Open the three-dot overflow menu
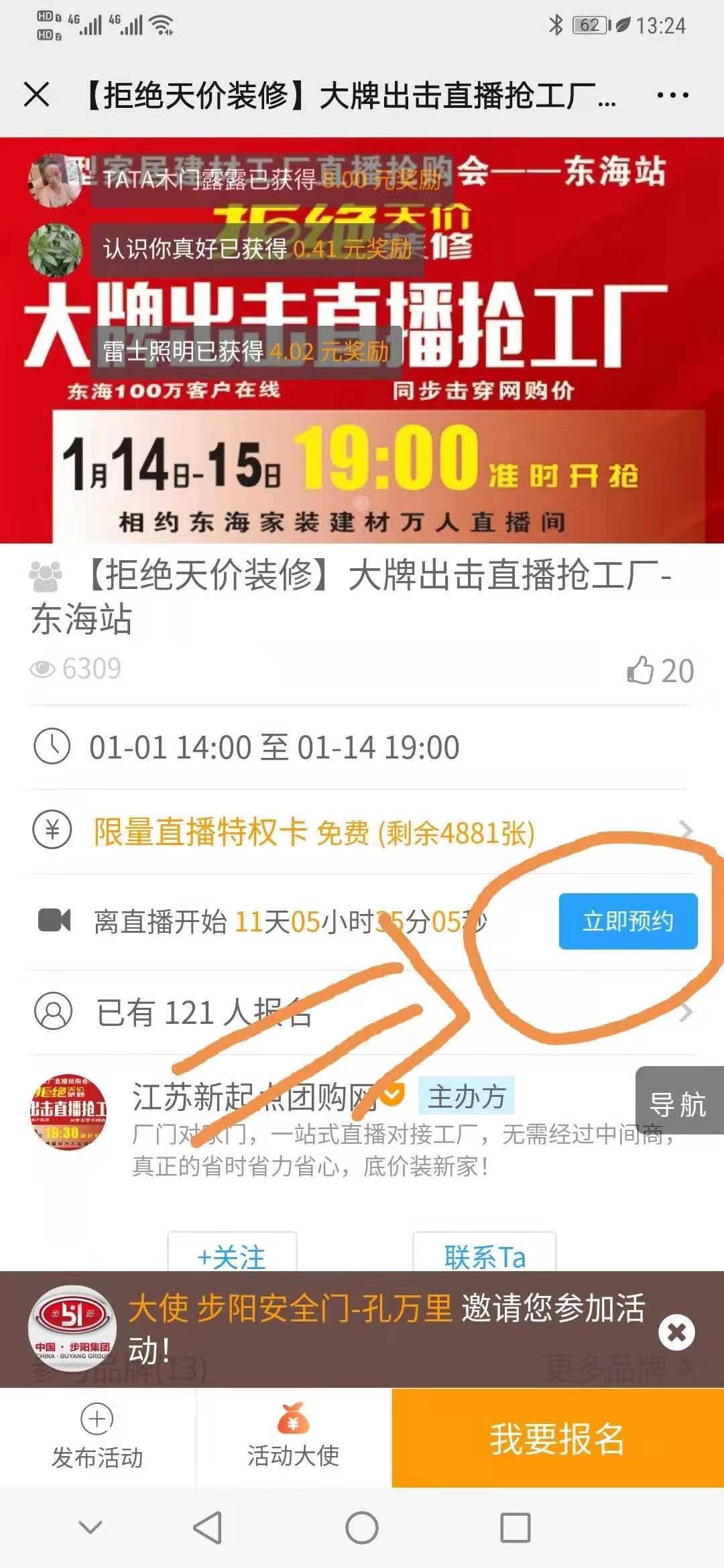 click(x=672, y=95)
